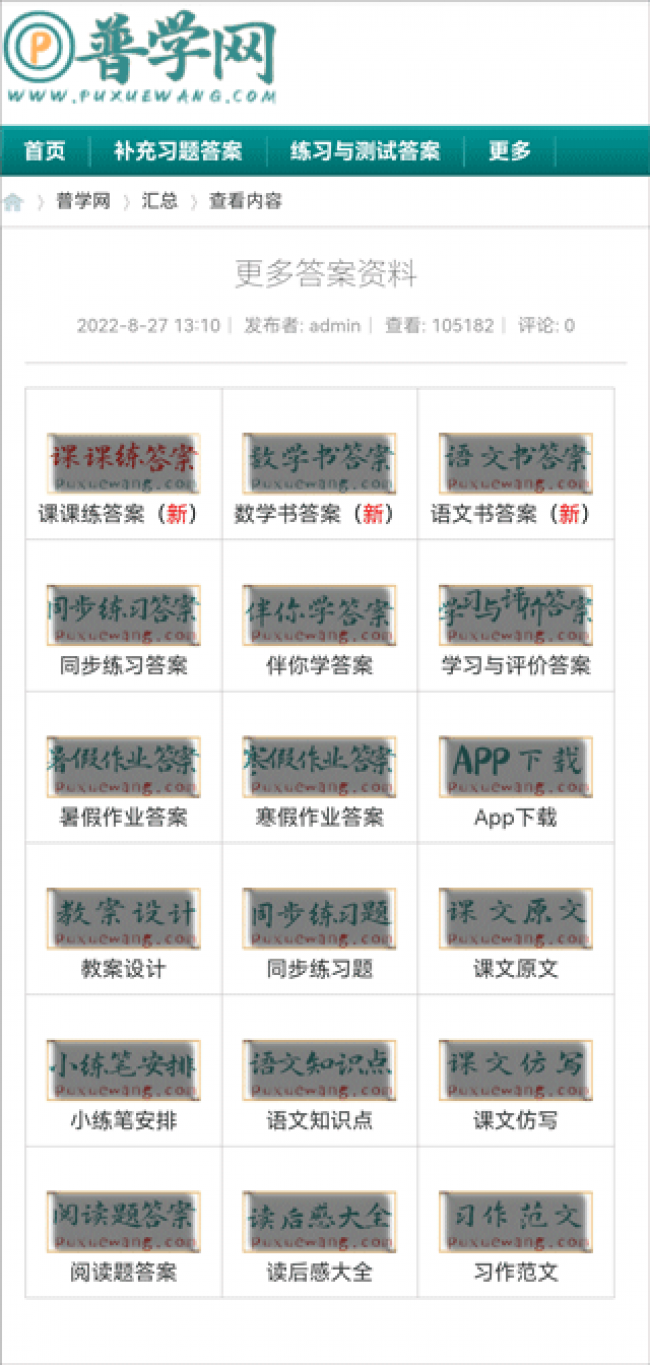Open 补充习题答案 in the nav bar
This screenshot has width=650, height=1365.
coord(178,152)
